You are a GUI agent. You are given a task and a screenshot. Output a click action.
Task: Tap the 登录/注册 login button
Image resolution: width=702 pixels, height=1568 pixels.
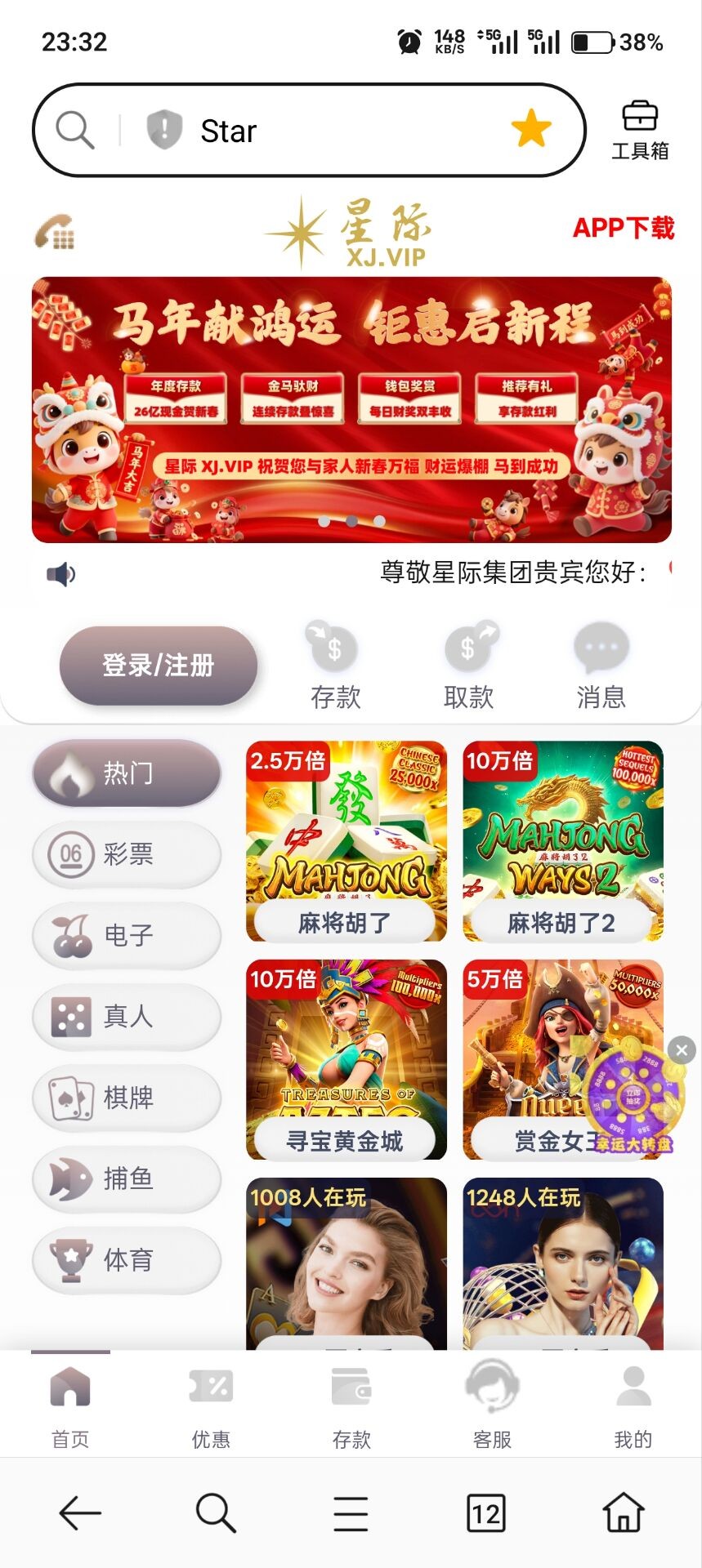pyautogui.click(x=158, y=665)
